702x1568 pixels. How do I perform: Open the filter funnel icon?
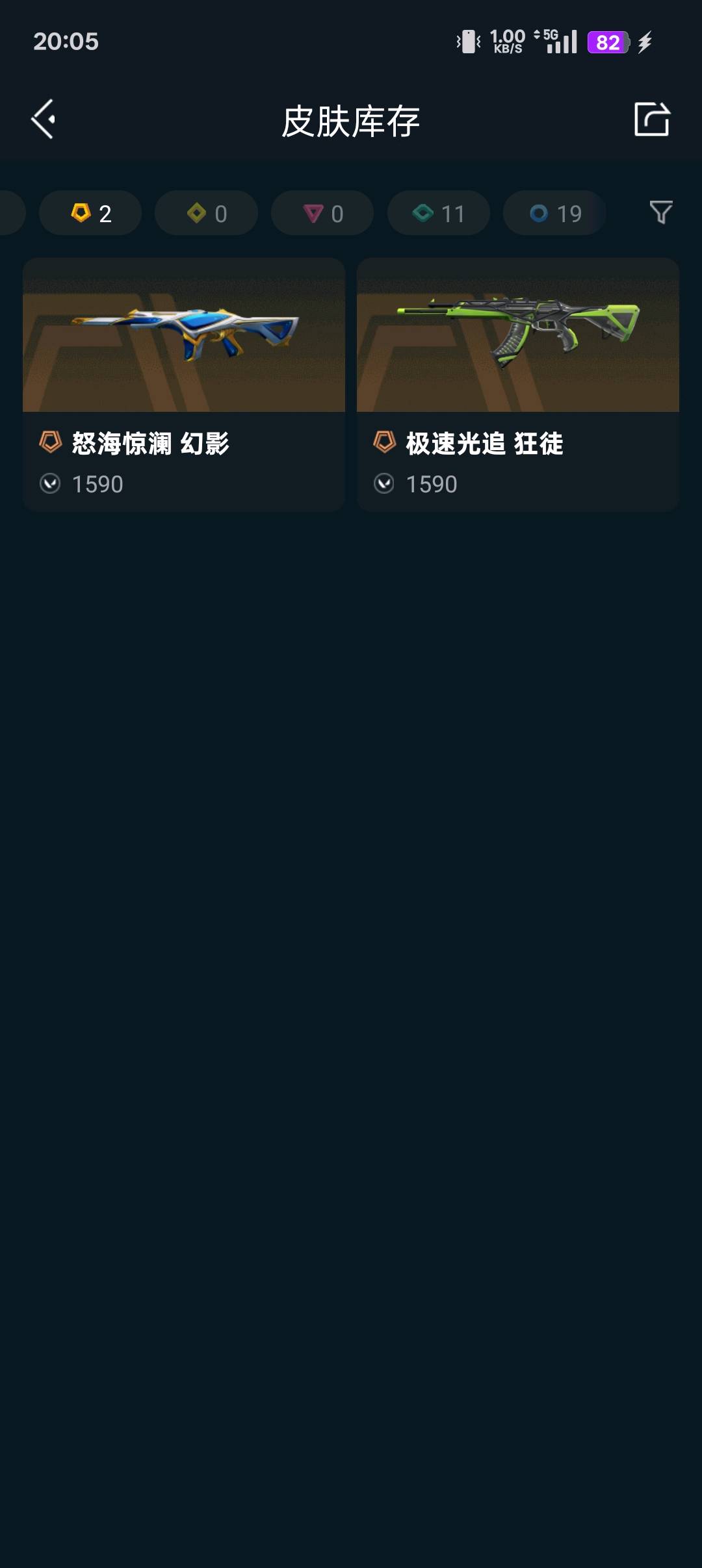(x=660, y=212)
